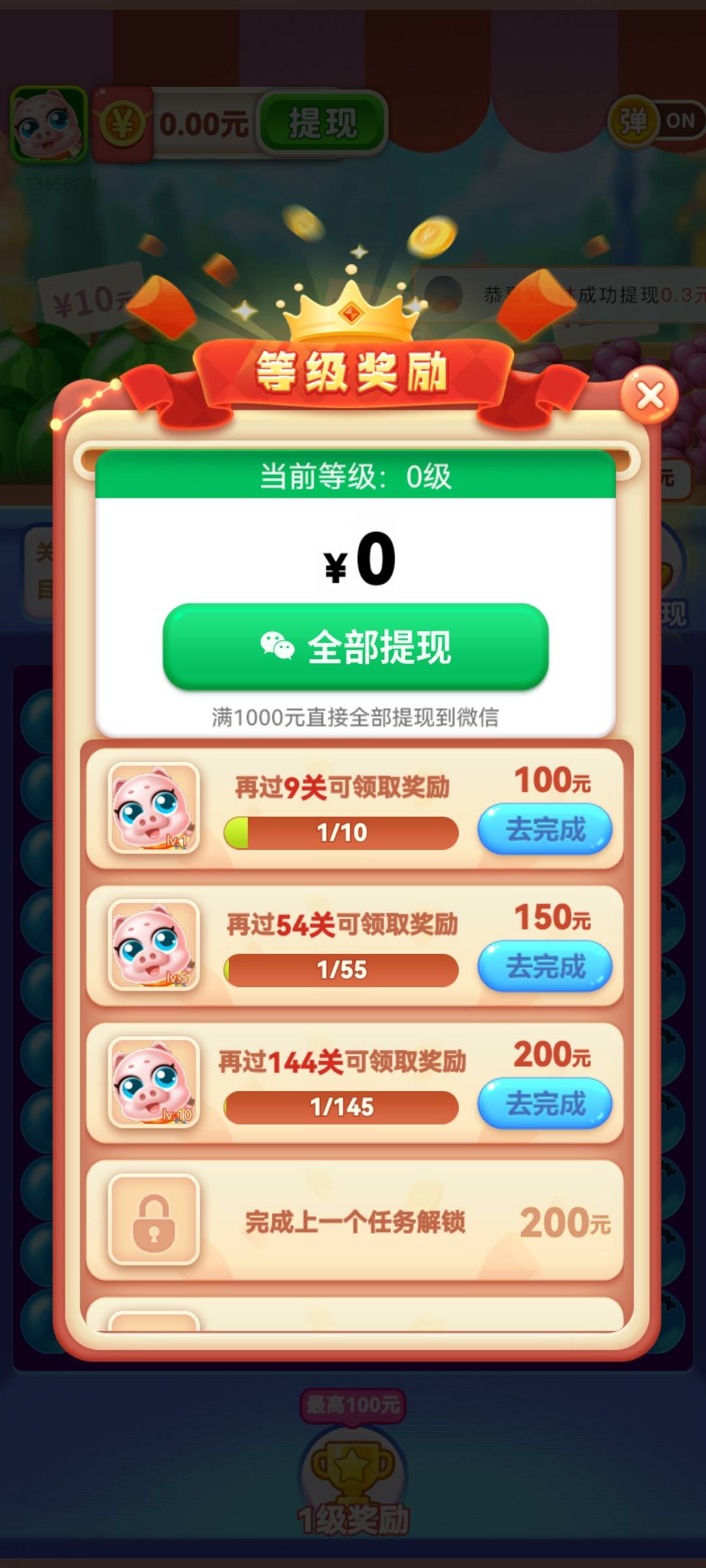Tap 去完成 for the 100元 reward
The width and height of the screenshot is (706, 1568).
[545, 829]
